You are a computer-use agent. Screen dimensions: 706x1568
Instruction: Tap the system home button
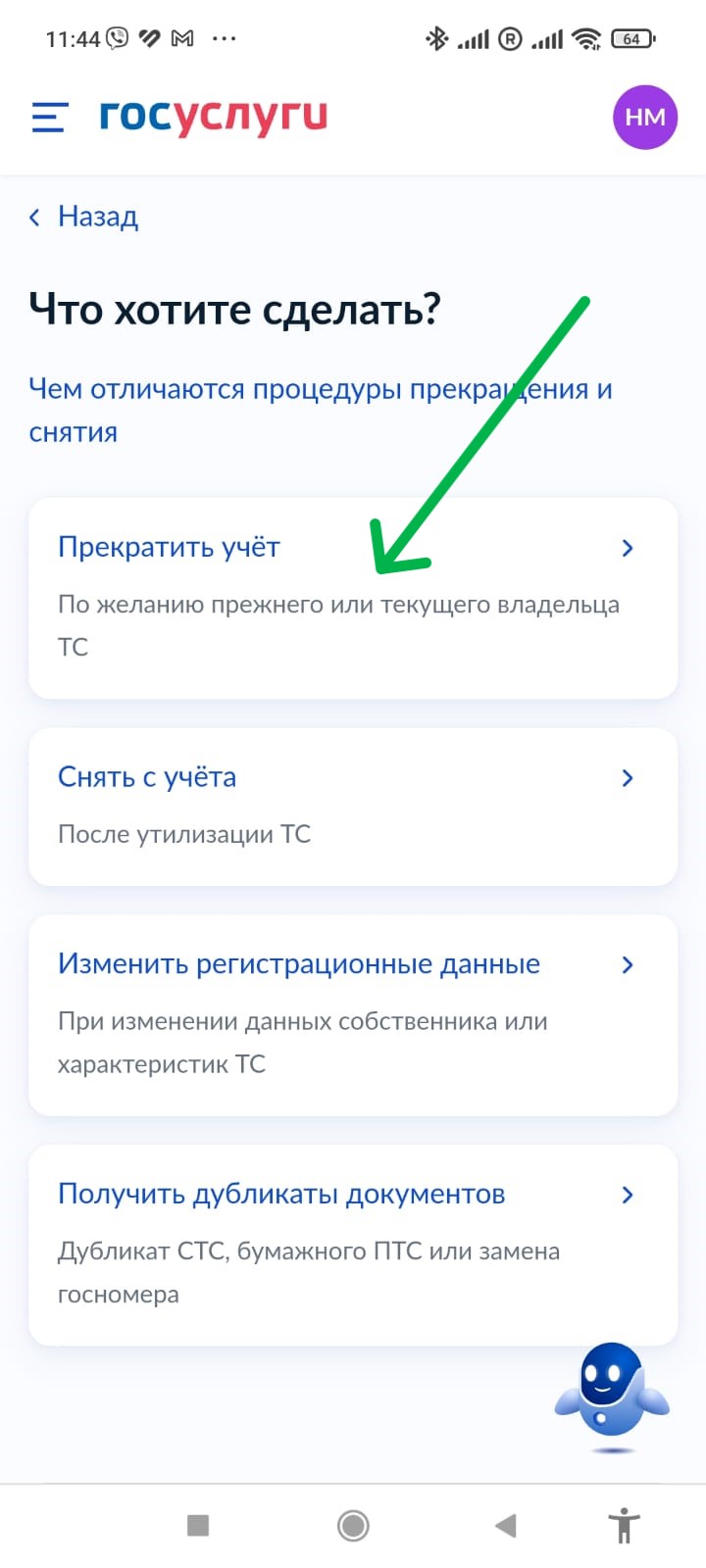click(x=353, y=1525)
